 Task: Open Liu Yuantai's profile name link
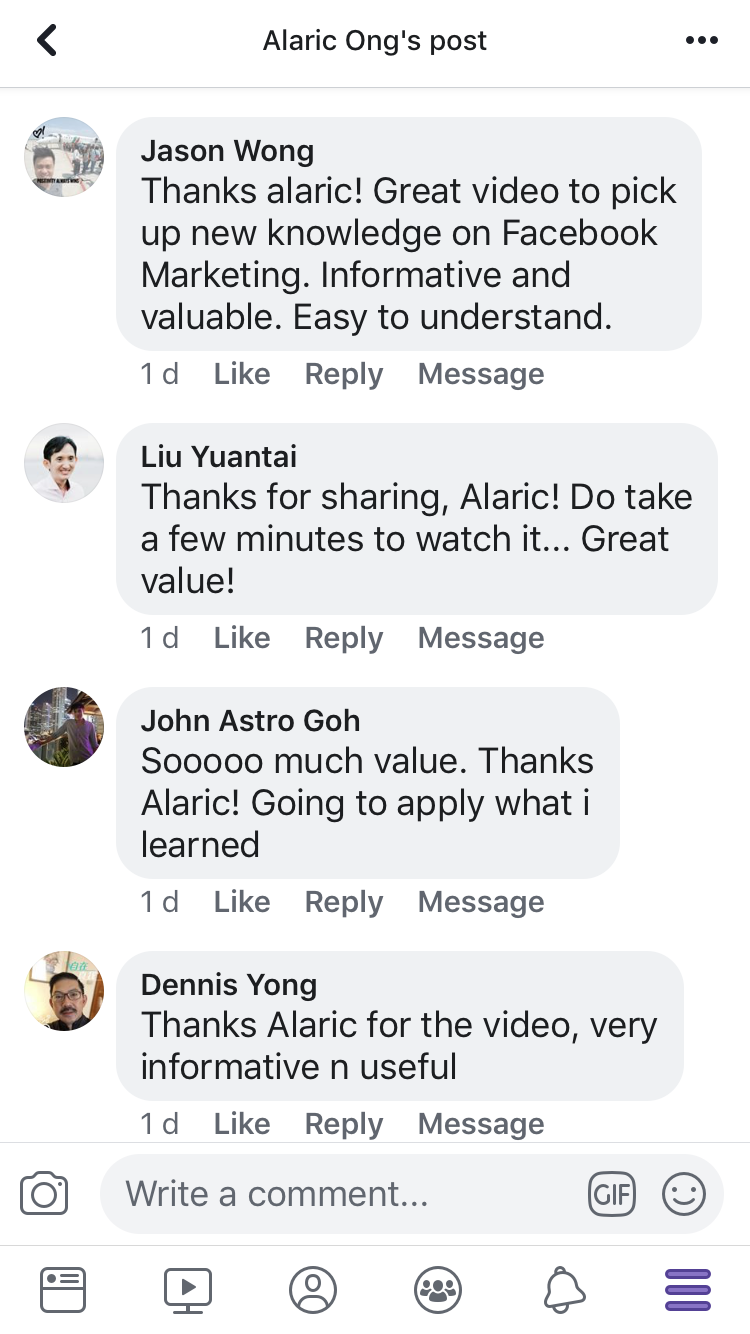[x=219, y=457]
